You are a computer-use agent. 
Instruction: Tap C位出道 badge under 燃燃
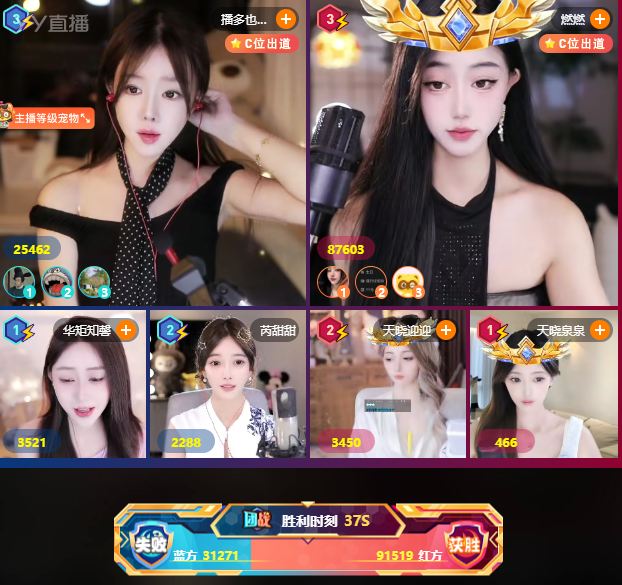point(576,44)
